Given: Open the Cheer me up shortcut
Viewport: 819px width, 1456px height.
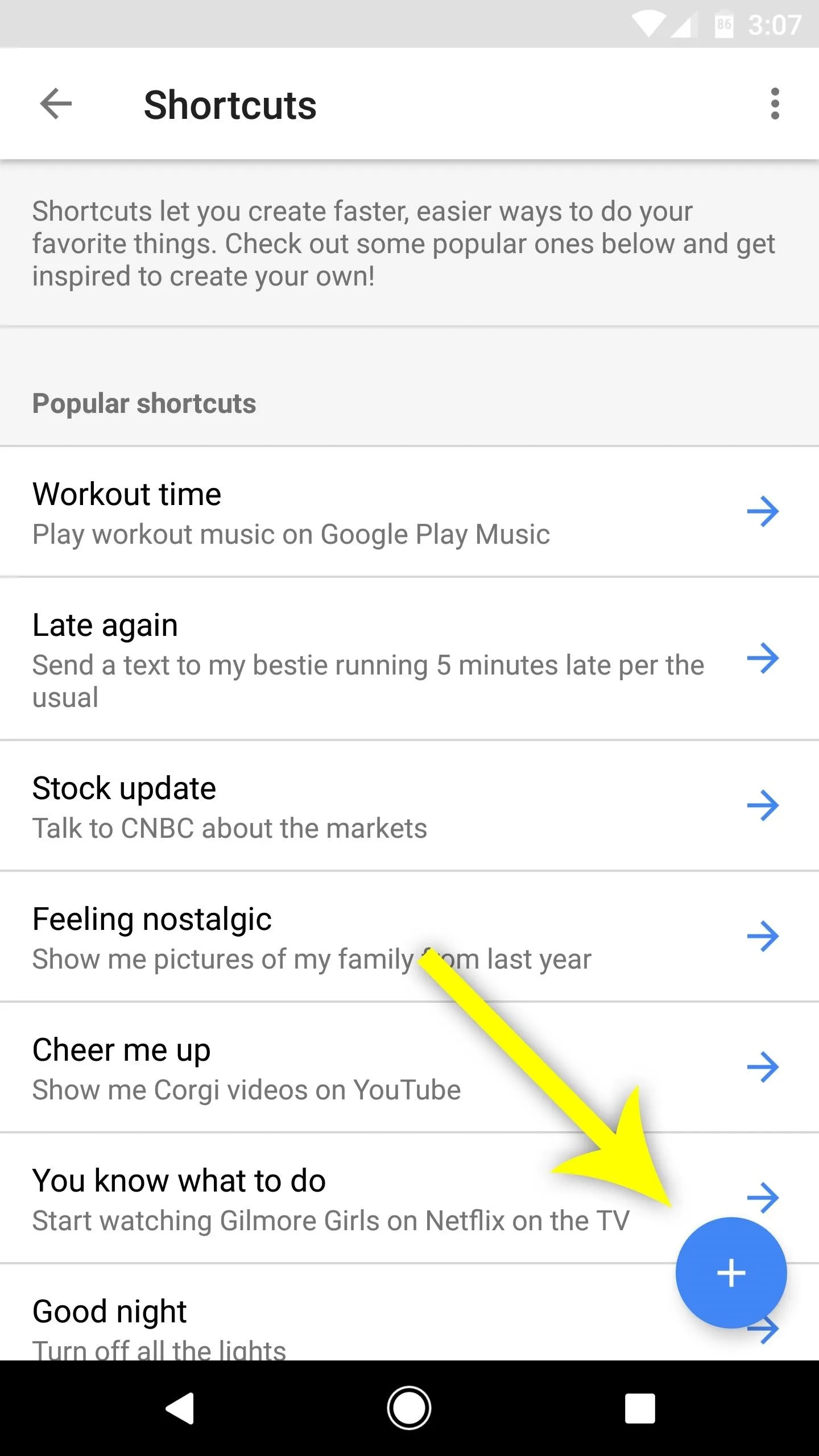Looking at the screenshot, I should click(409, 1067).
